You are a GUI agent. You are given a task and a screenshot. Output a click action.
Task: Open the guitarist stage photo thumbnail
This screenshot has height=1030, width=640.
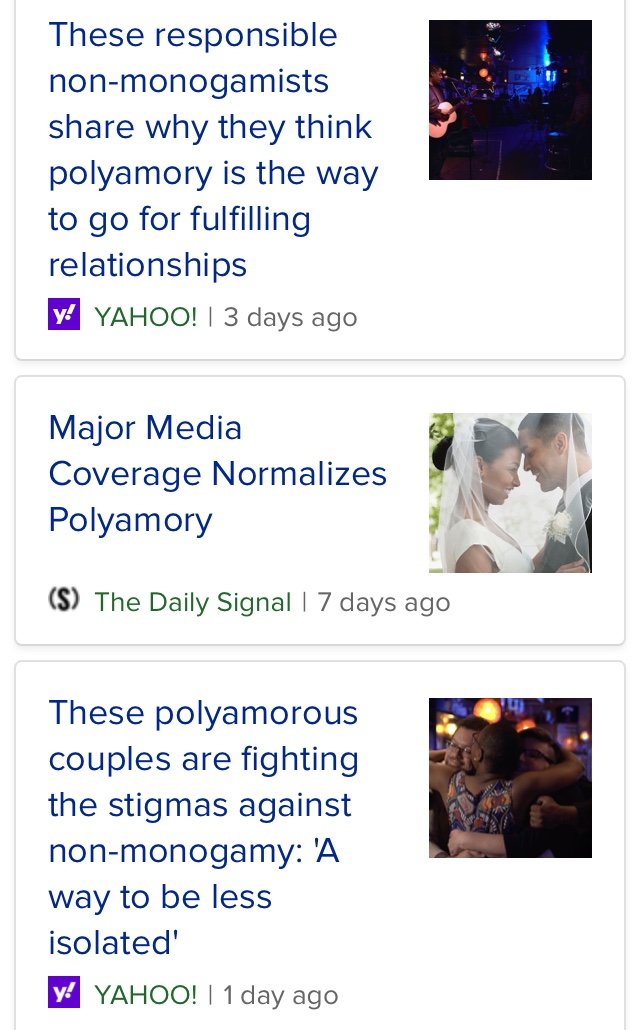[510, 100]
